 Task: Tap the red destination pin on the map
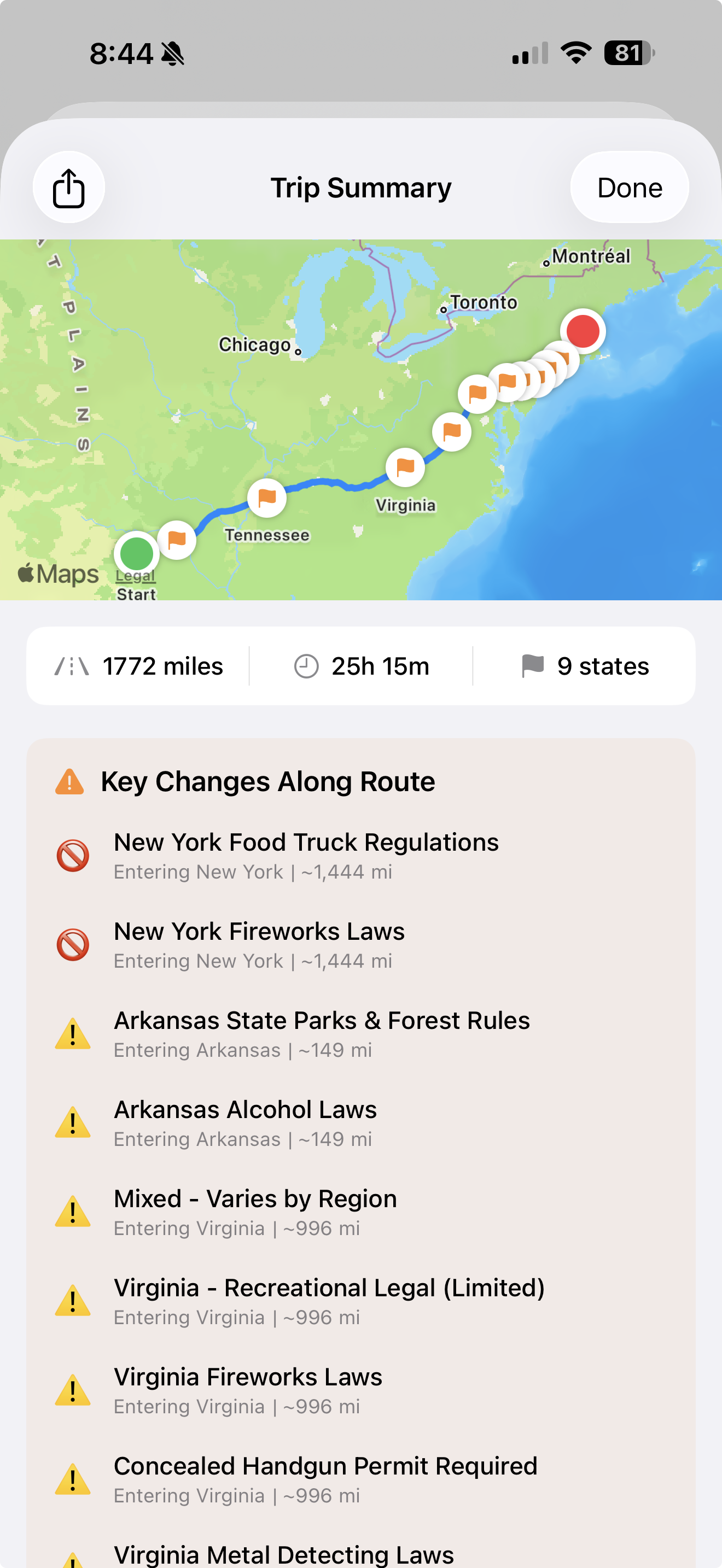(x=582, y=331)
